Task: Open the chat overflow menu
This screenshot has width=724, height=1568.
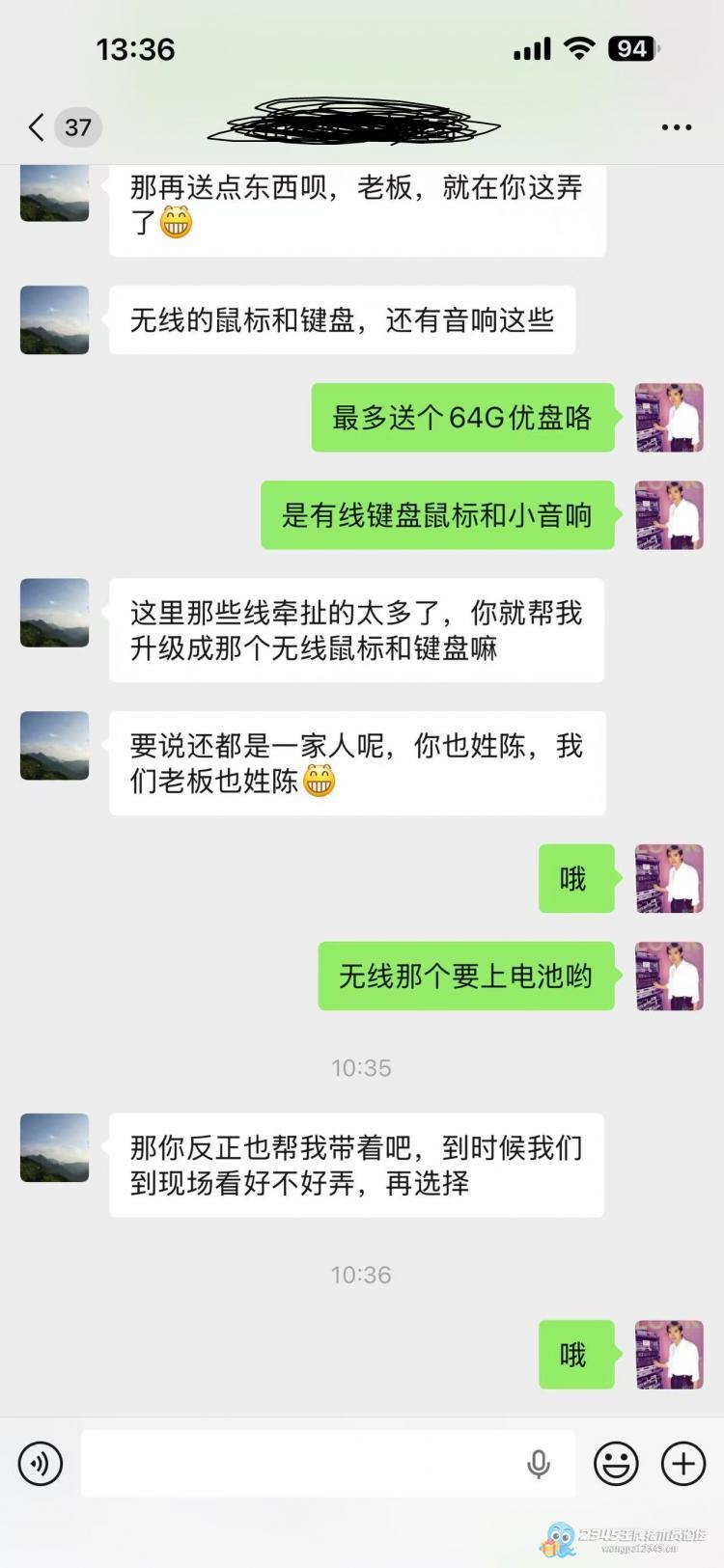Action: (676, 127)
